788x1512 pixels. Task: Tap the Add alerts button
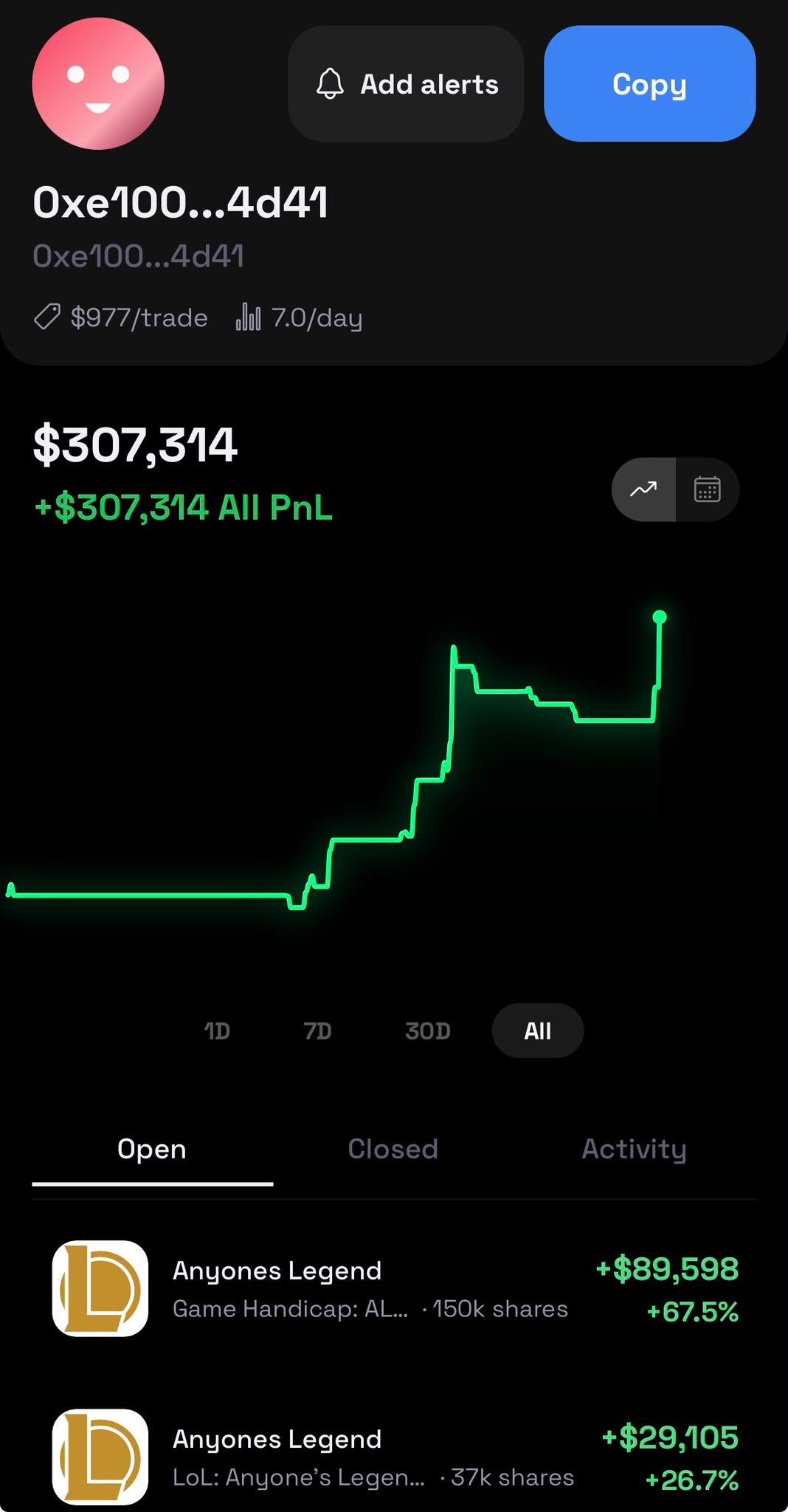pos(406,83)
